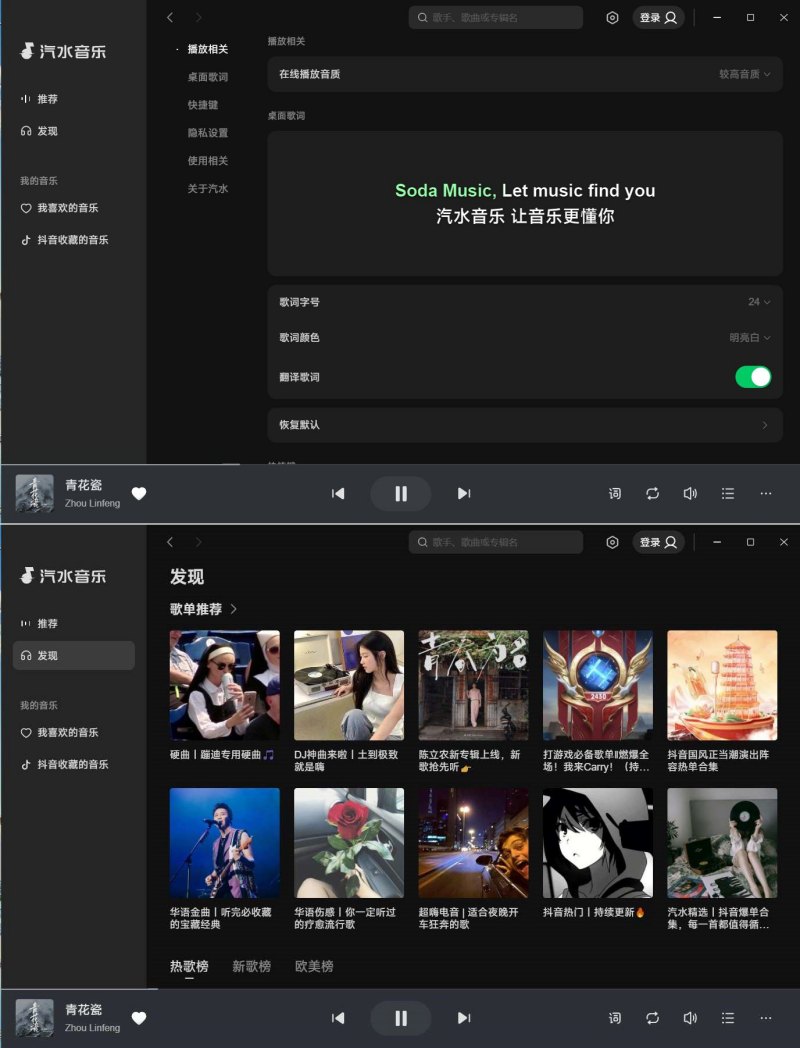This screenshot has height=1048, width=800.
Task: Click the 恢复默认 restore defaults button
Action: click(524, 425)
